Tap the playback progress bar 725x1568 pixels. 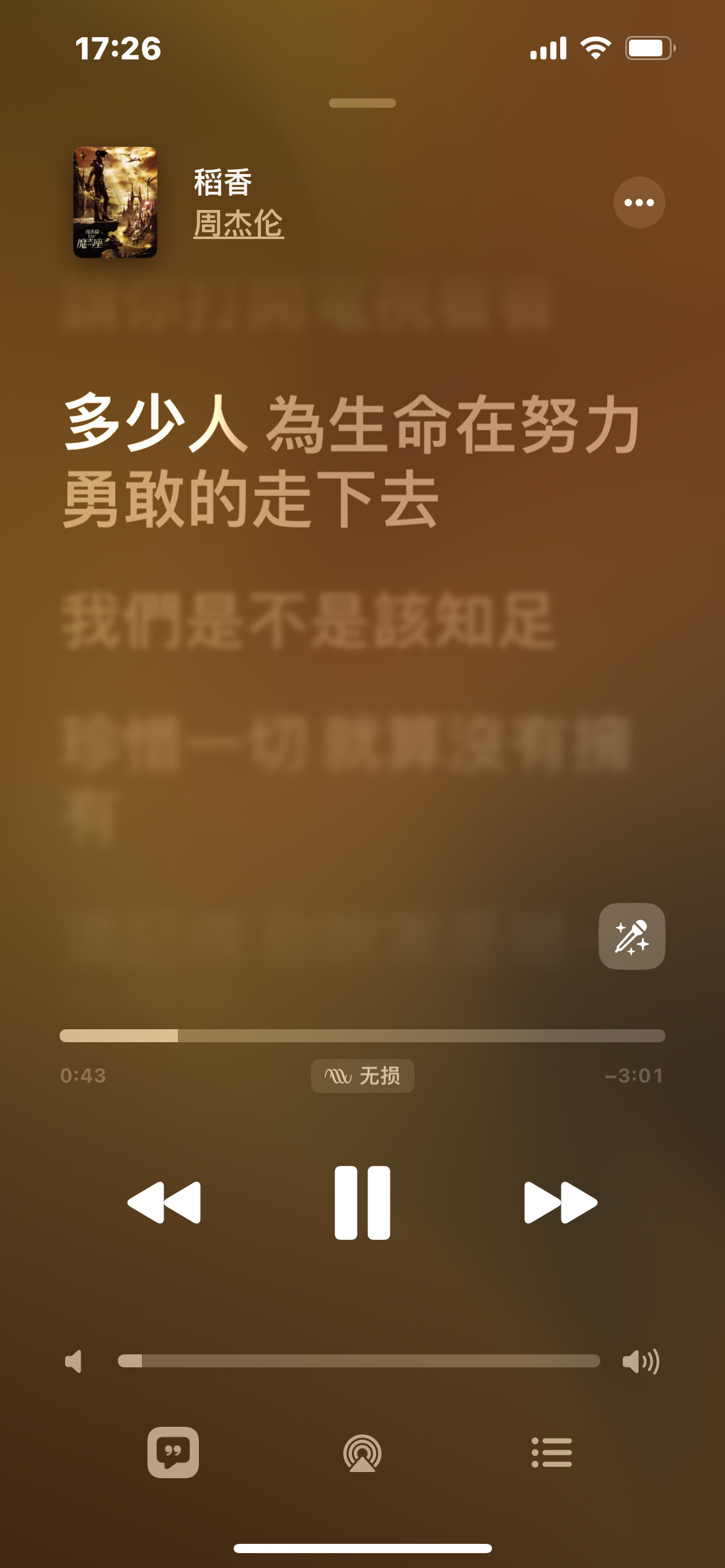[362, 1035]
